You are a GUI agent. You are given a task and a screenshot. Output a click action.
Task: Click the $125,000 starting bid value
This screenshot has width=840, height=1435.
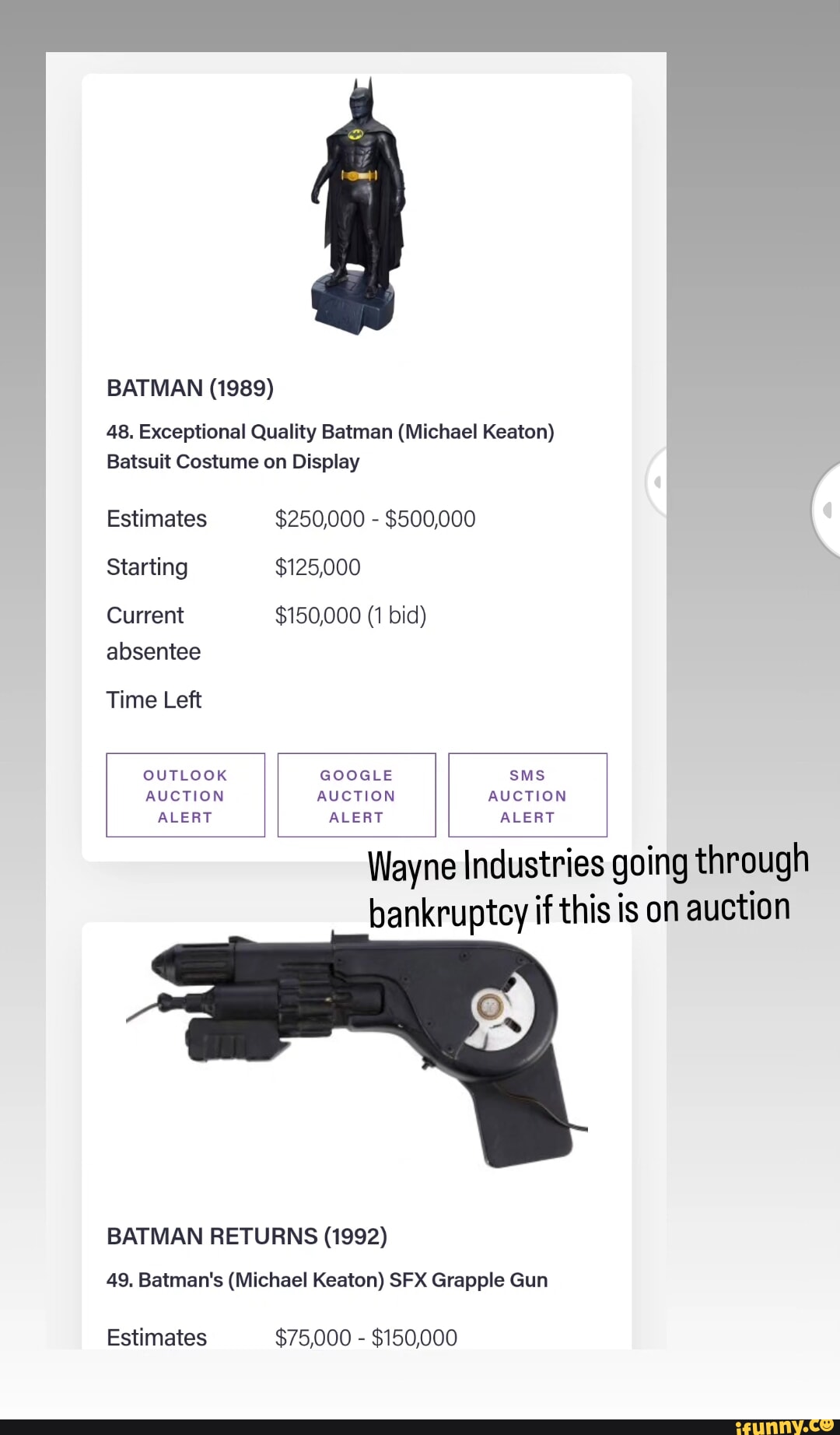pyautogui.click(x=317, y=567)
